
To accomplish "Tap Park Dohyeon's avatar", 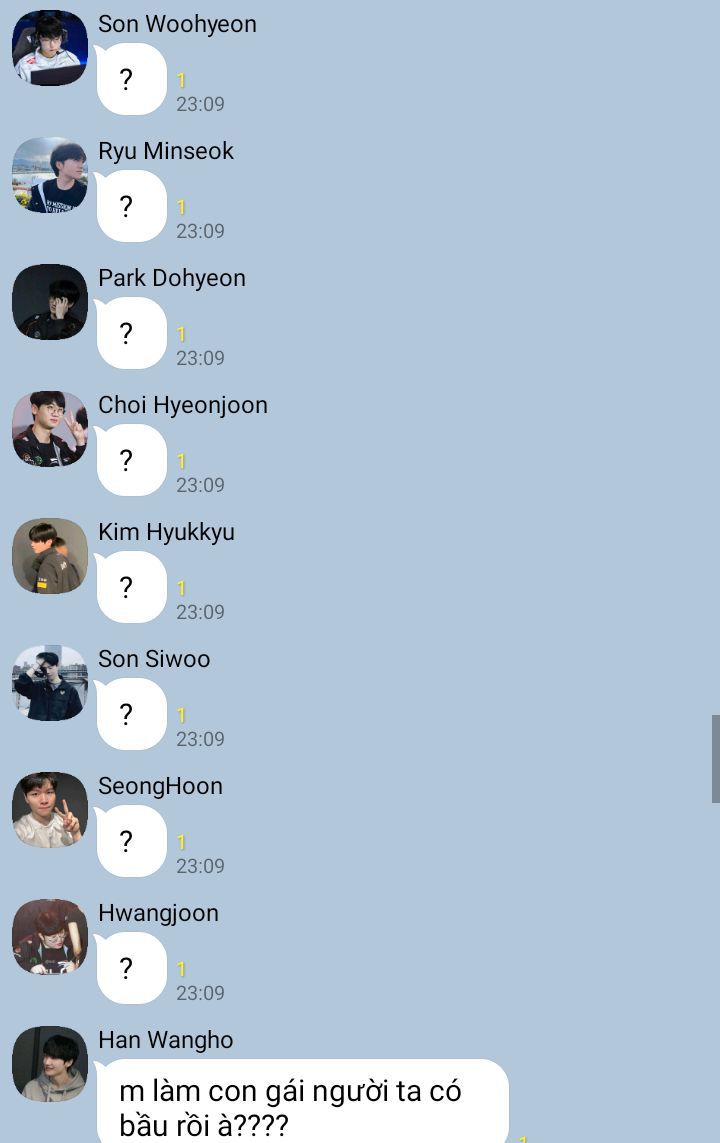I will [50, 302].
